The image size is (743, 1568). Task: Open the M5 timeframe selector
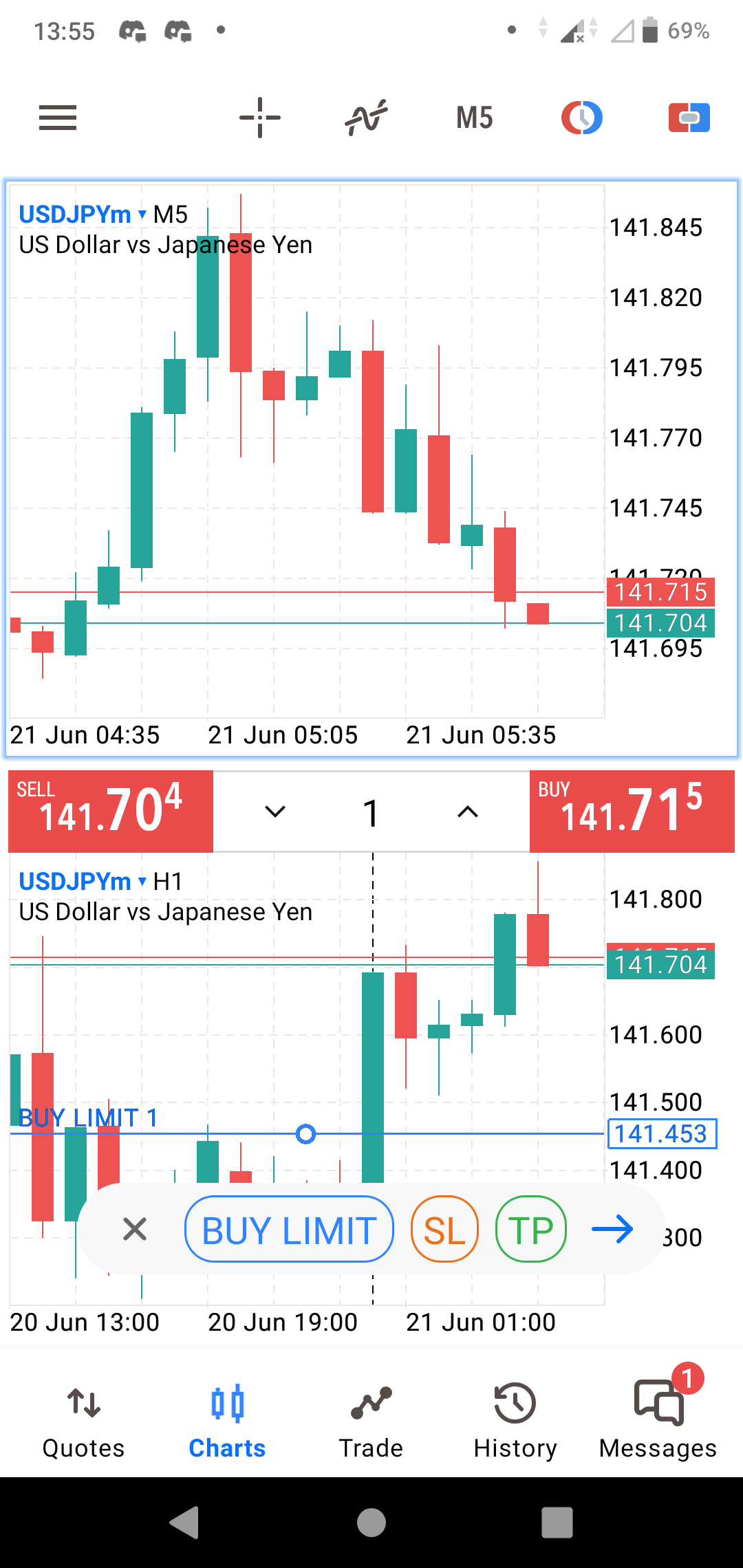pos(474,118)
